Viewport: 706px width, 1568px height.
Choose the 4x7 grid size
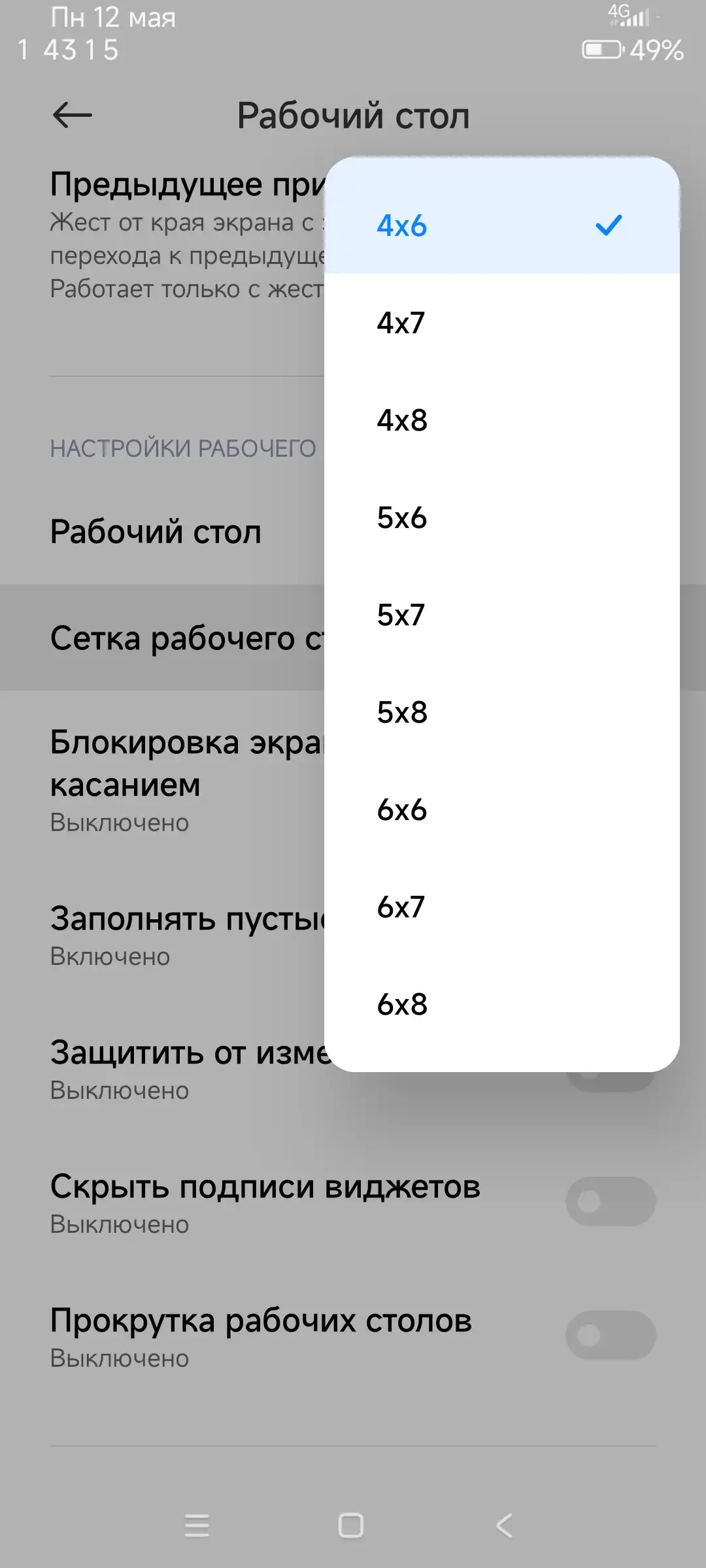click(x=501, y=323)
